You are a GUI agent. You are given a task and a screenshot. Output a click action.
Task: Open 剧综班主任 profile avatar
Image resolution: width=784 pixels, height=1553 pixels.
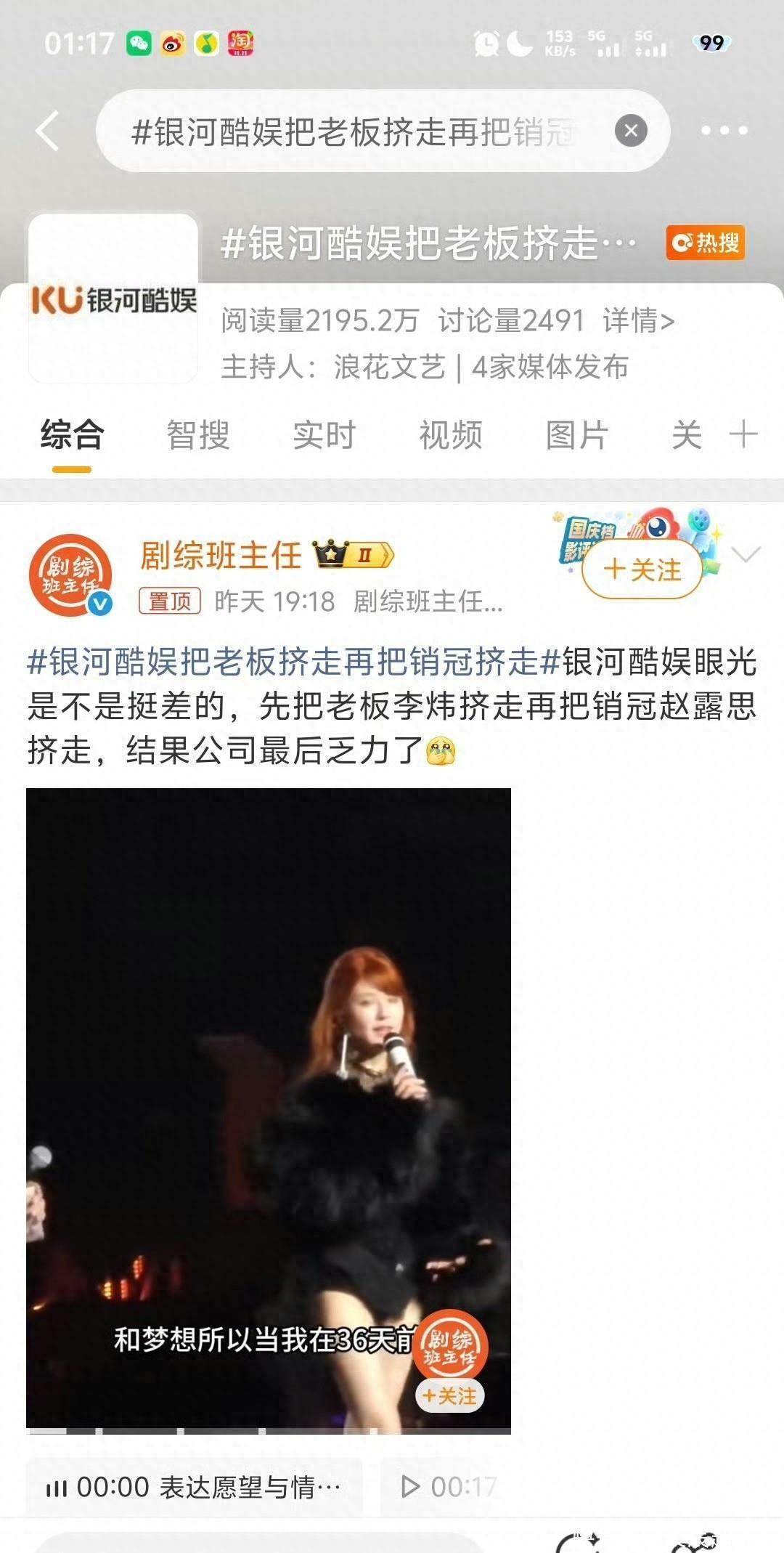[x=70, y=575]
